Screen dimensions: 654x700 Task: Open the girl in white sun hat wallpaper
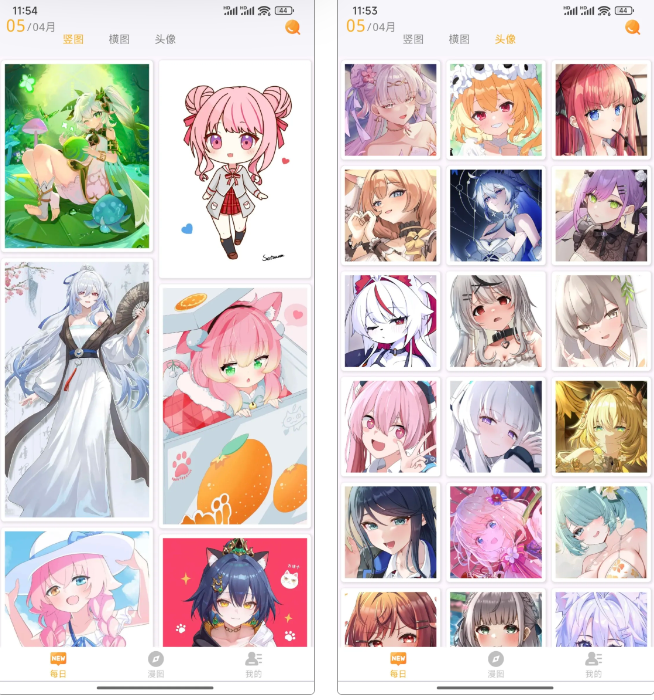tap(78, 588)
